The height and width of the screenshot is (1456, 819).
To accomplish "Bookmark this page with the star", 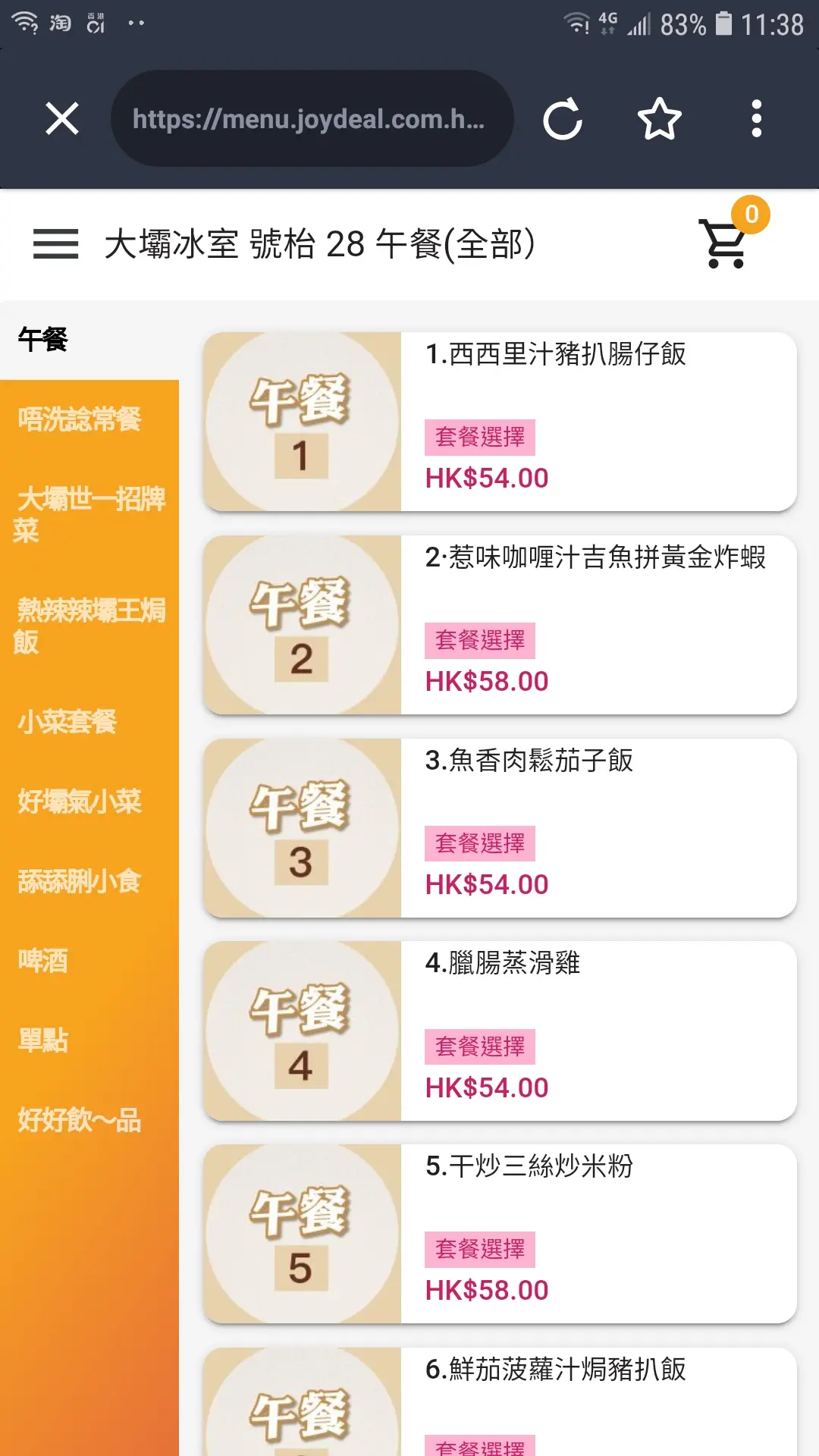I will click(x=659, y=119).
